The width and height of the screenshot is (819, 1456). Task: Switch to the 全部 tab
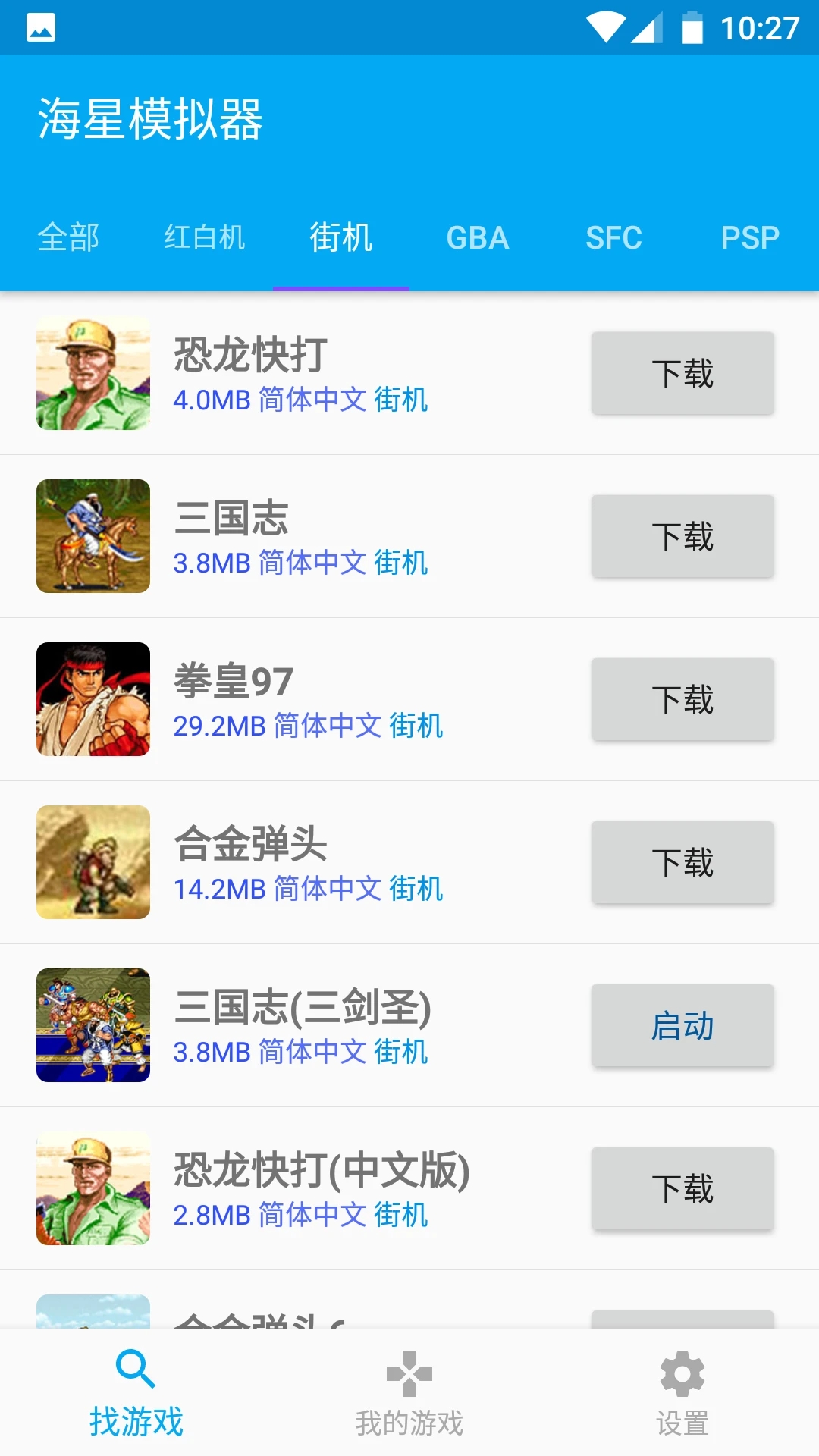(68, 237)
